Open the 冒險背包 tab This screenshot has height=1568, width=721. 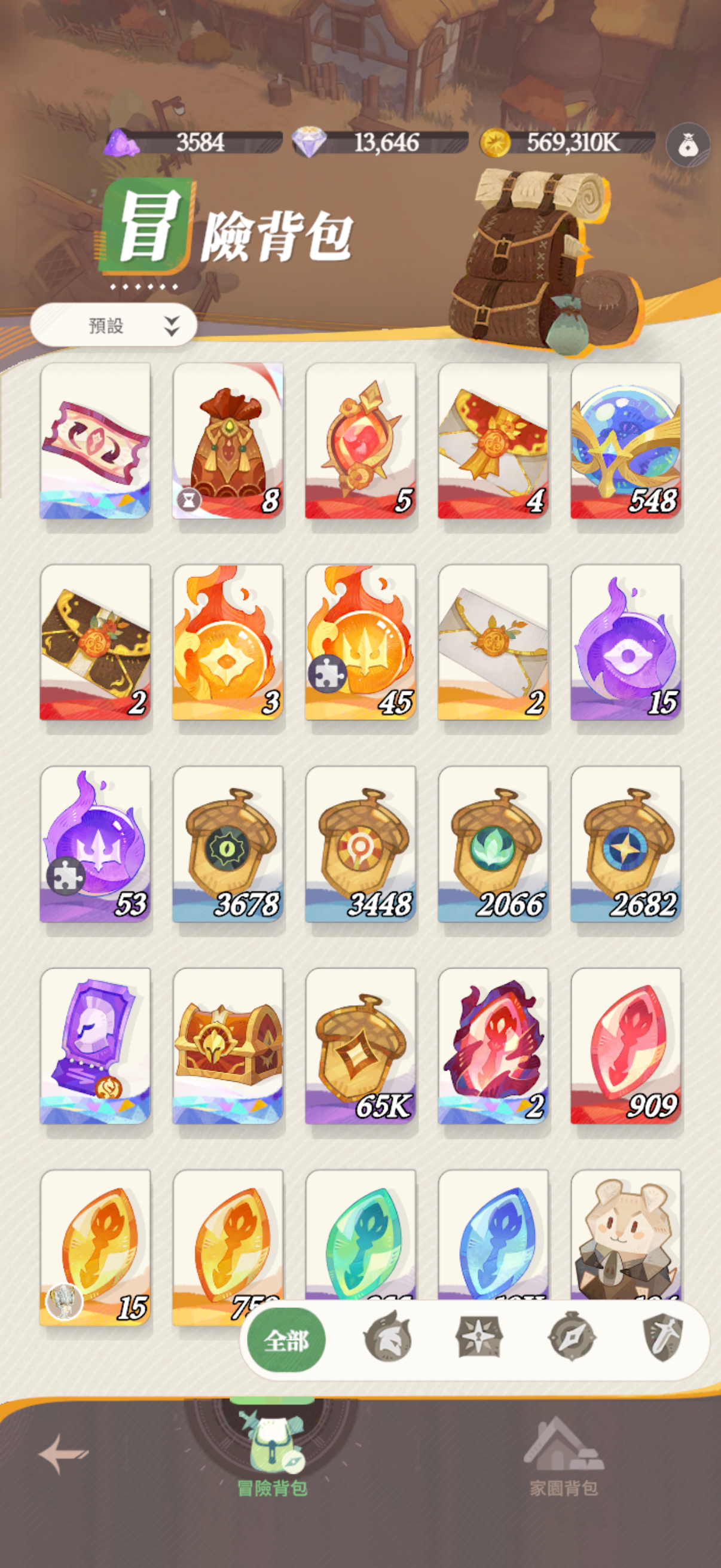(x=272, y=1462)
